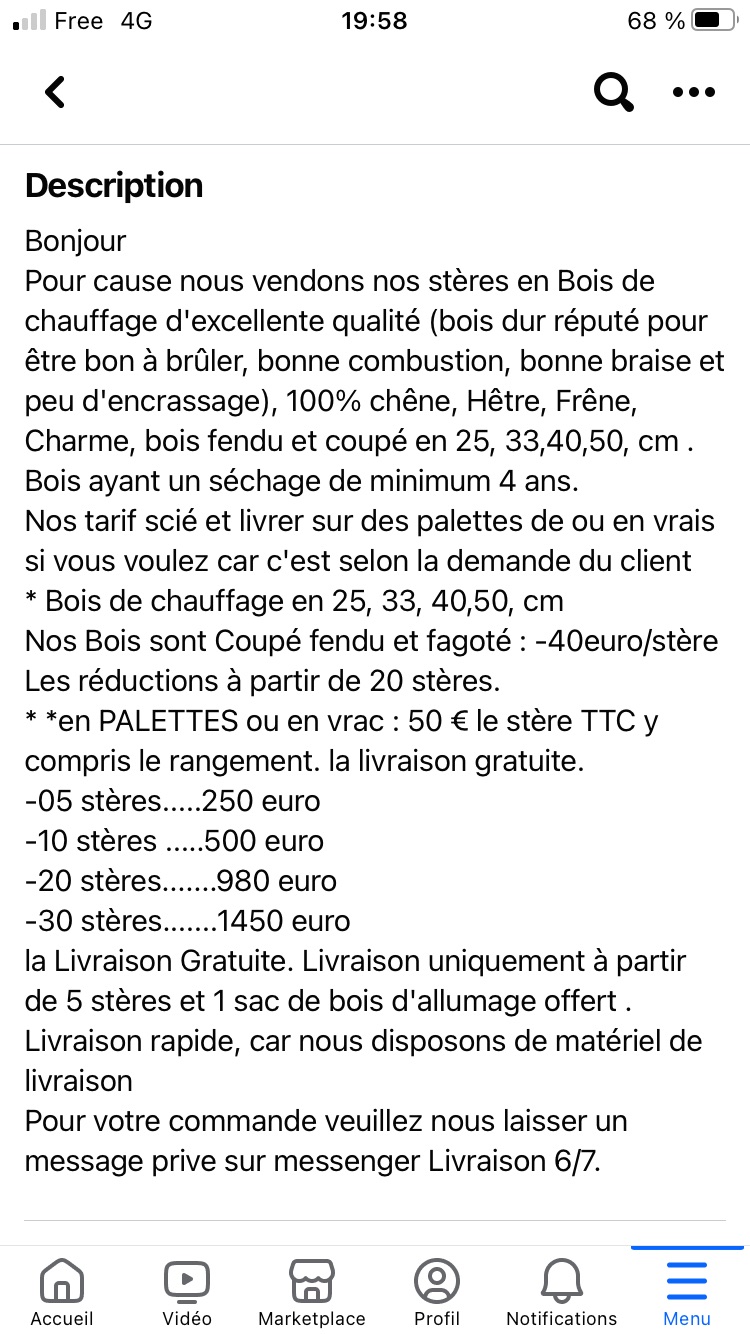Go back with the top-left arrow

click(55, 92)
